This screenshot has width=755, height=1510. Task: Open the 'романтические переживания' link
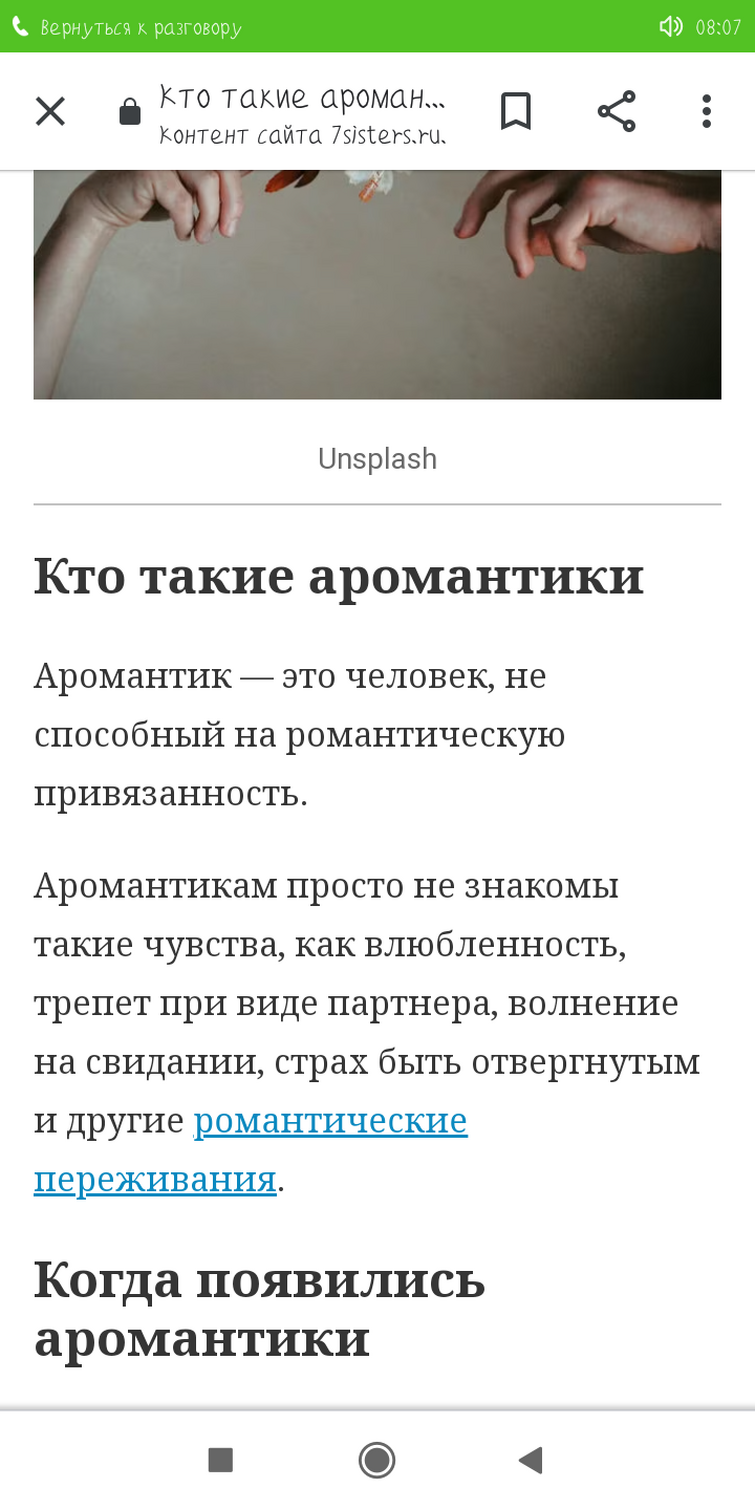[x=250, y=1150]
